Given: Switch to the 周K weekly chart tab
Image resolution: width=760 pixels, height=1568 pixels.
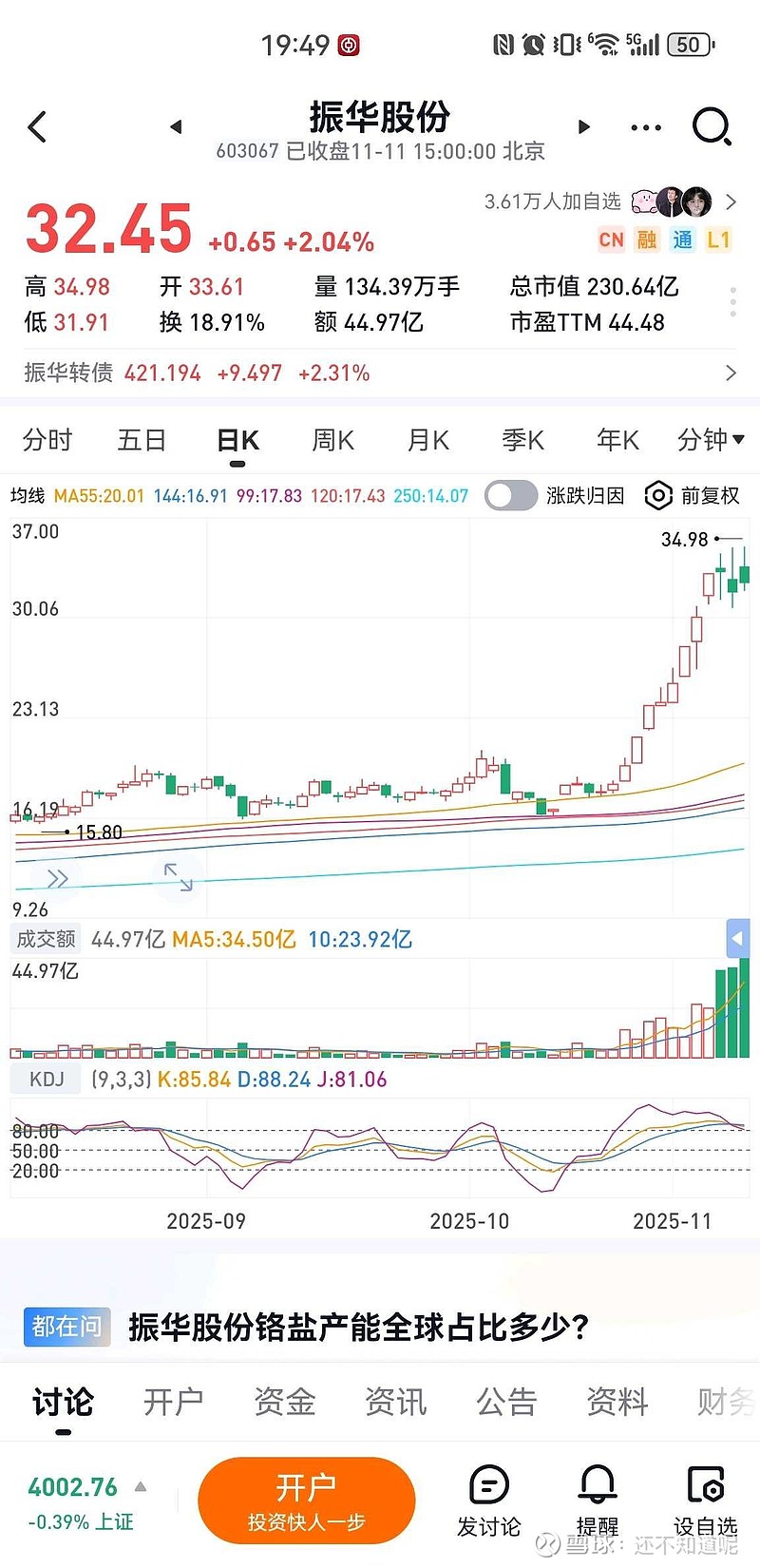Looking at the screenshot, I should coord(332,439).
